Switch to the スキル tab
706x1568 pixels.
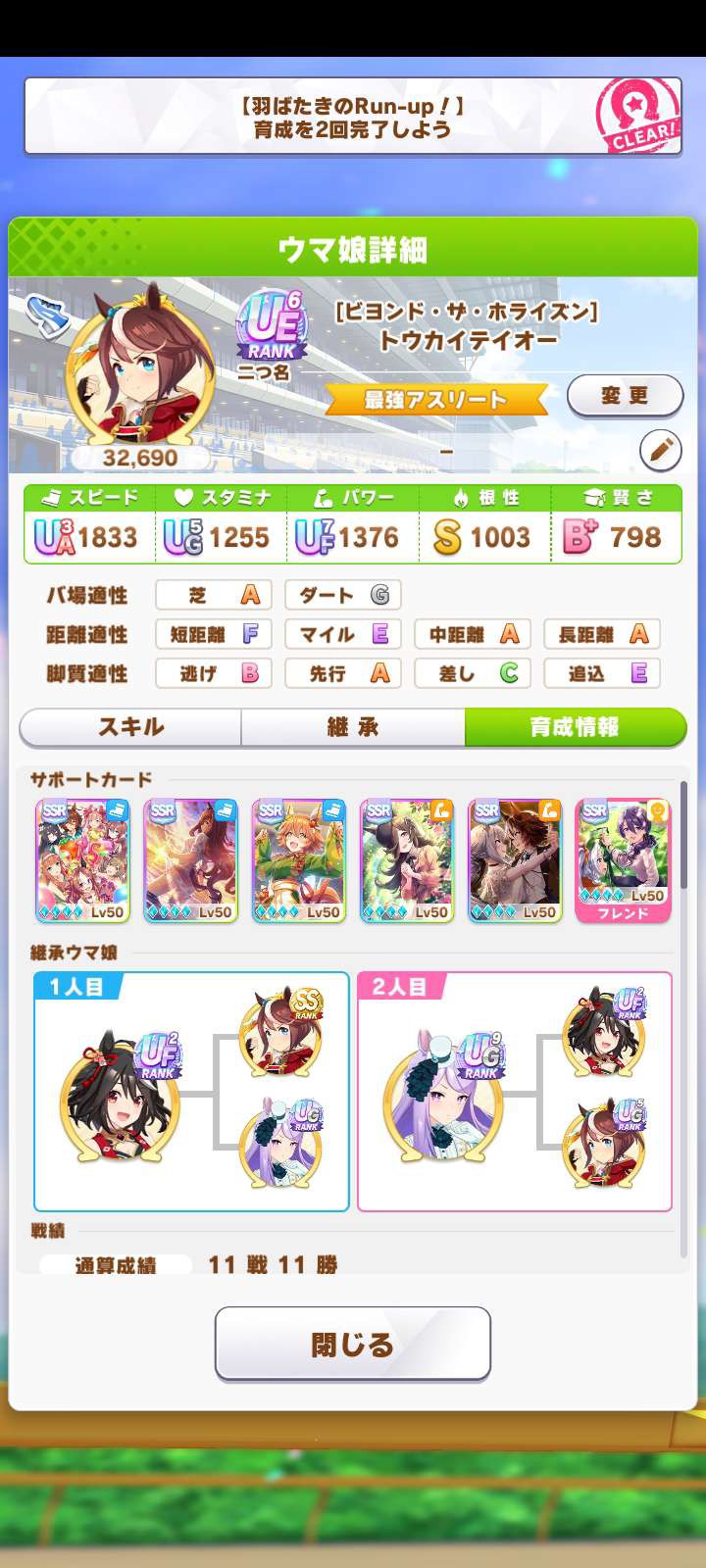coord(130,727)
